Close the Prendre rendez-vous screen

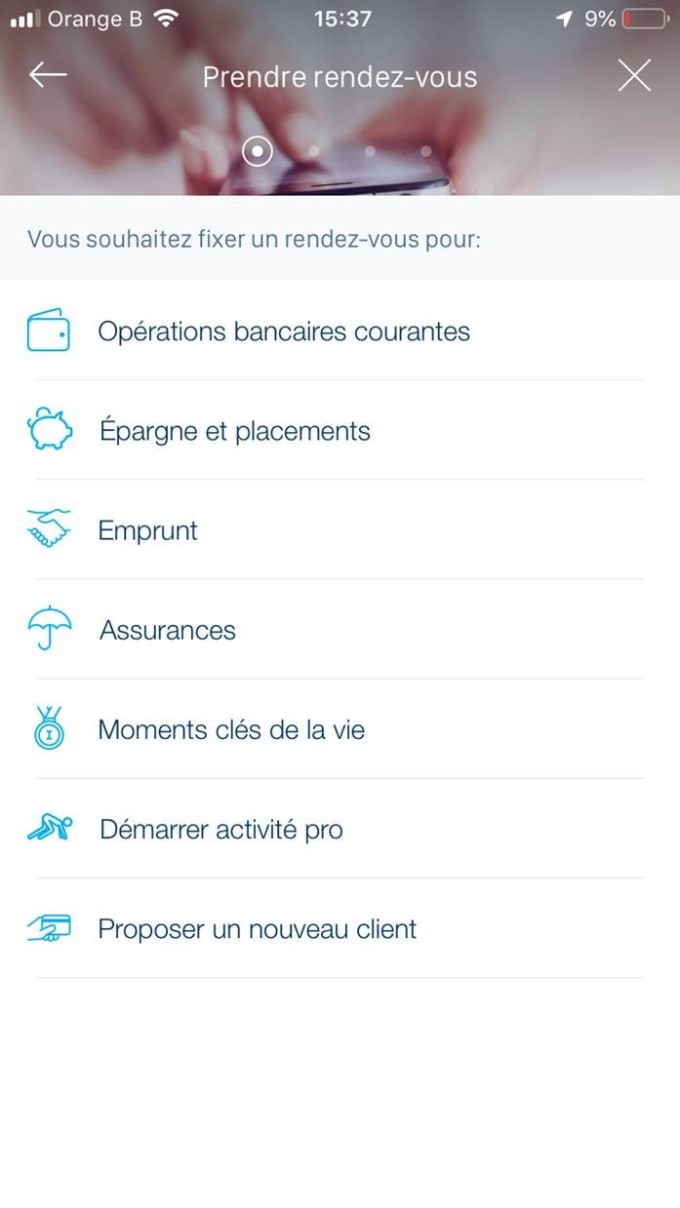634,75
